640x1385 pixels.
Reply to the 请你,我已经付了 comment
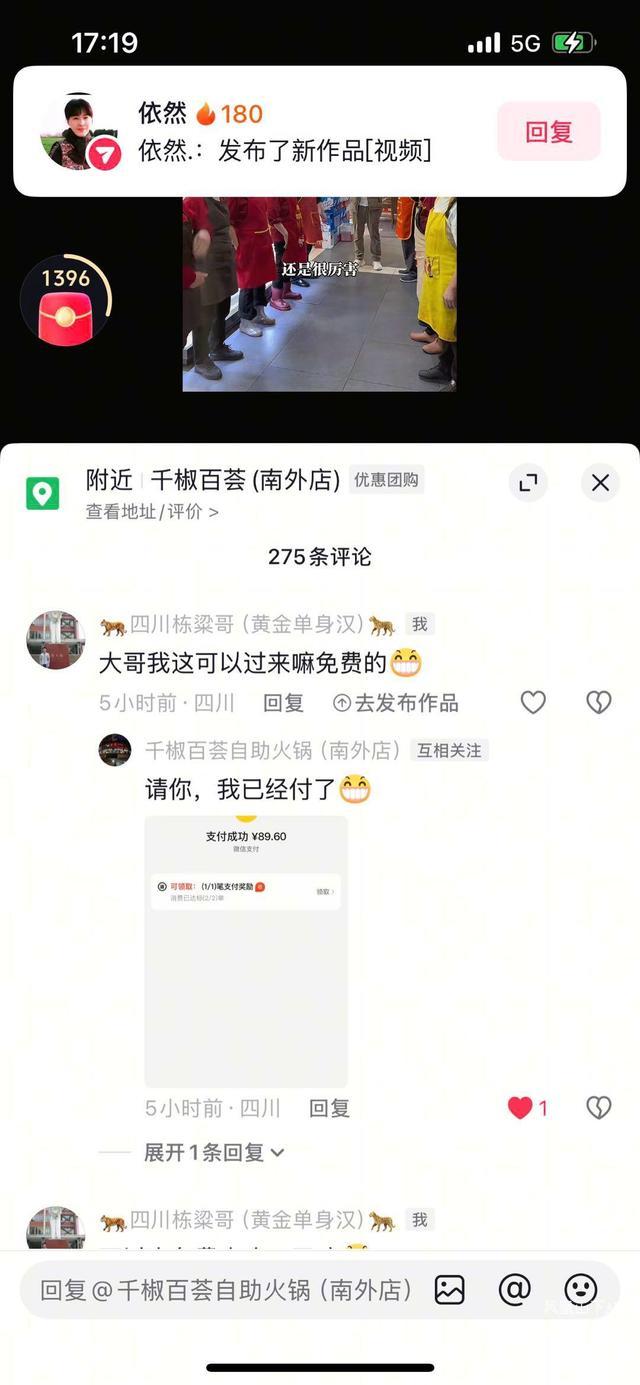[x=329, y=1108]
